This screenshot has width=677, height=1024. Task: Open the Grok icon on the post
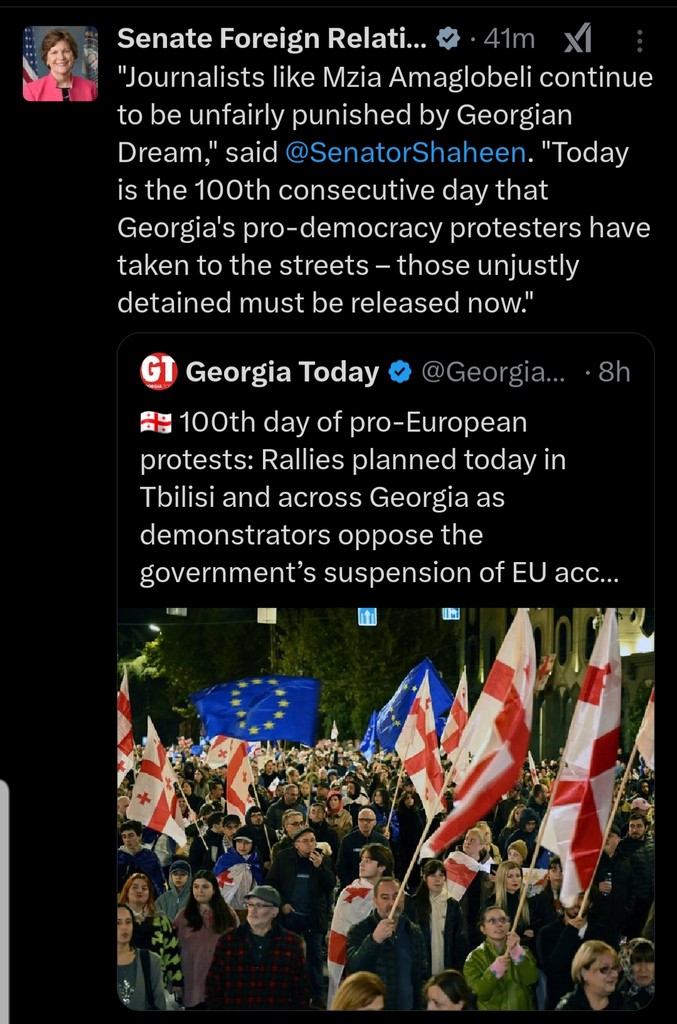578,40
